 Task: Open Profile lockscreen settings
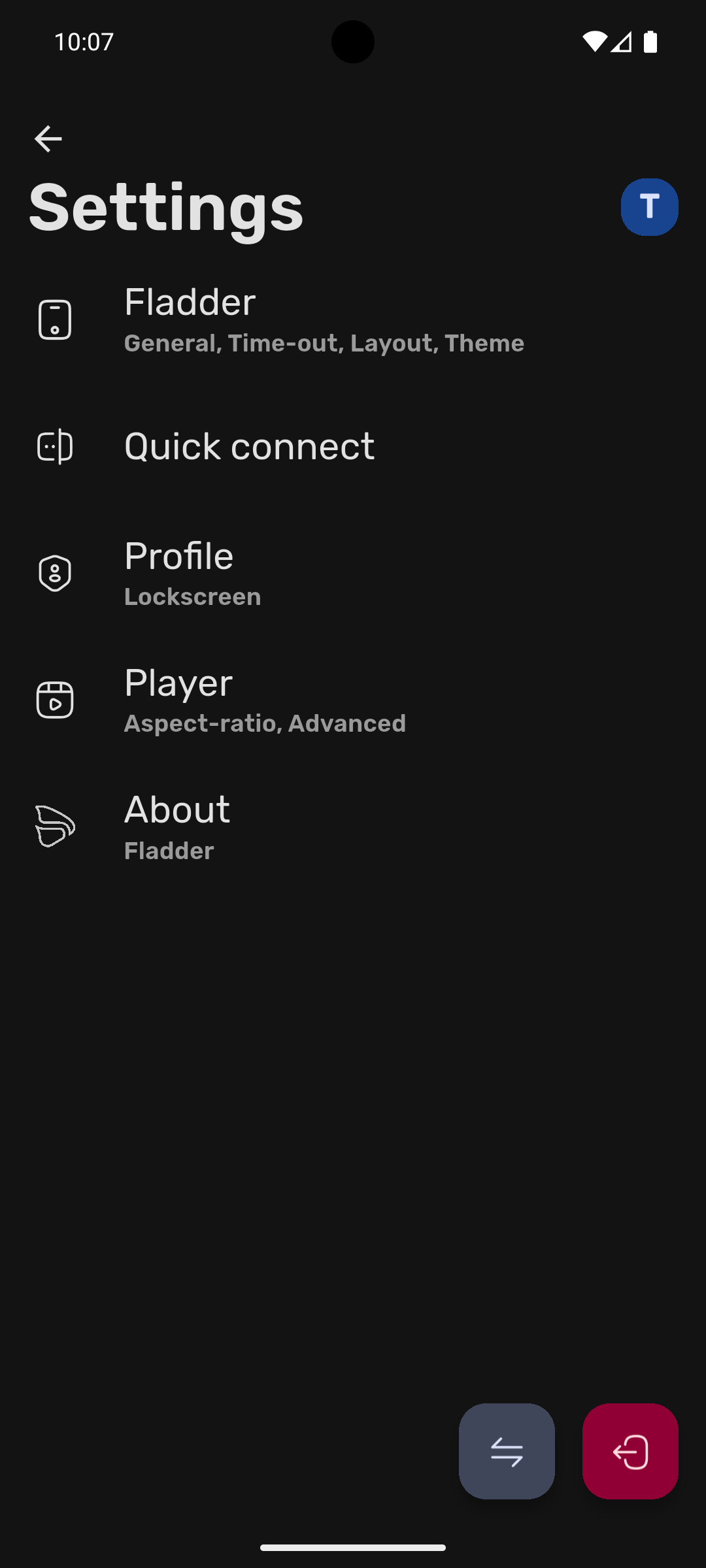click(192, 574)
